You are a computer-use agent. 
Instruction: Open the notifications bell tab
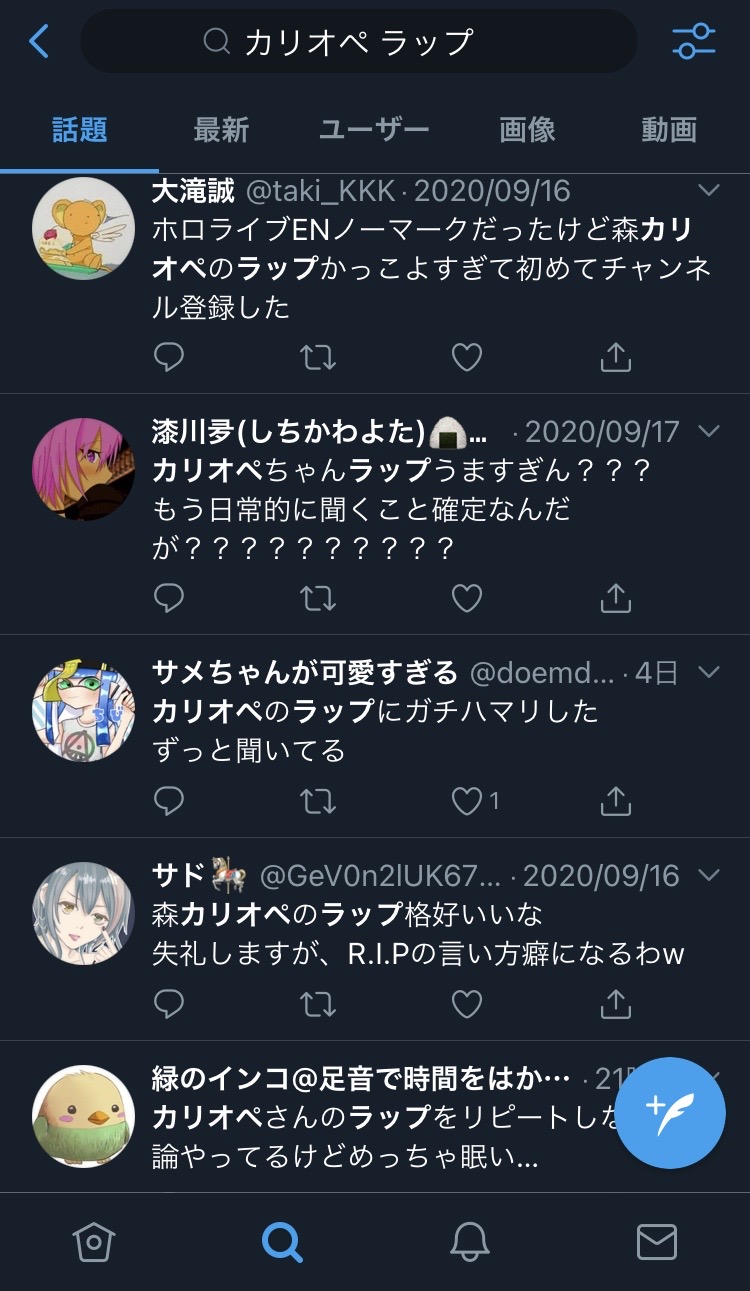pyautogui.click(x=469, y=1242)
